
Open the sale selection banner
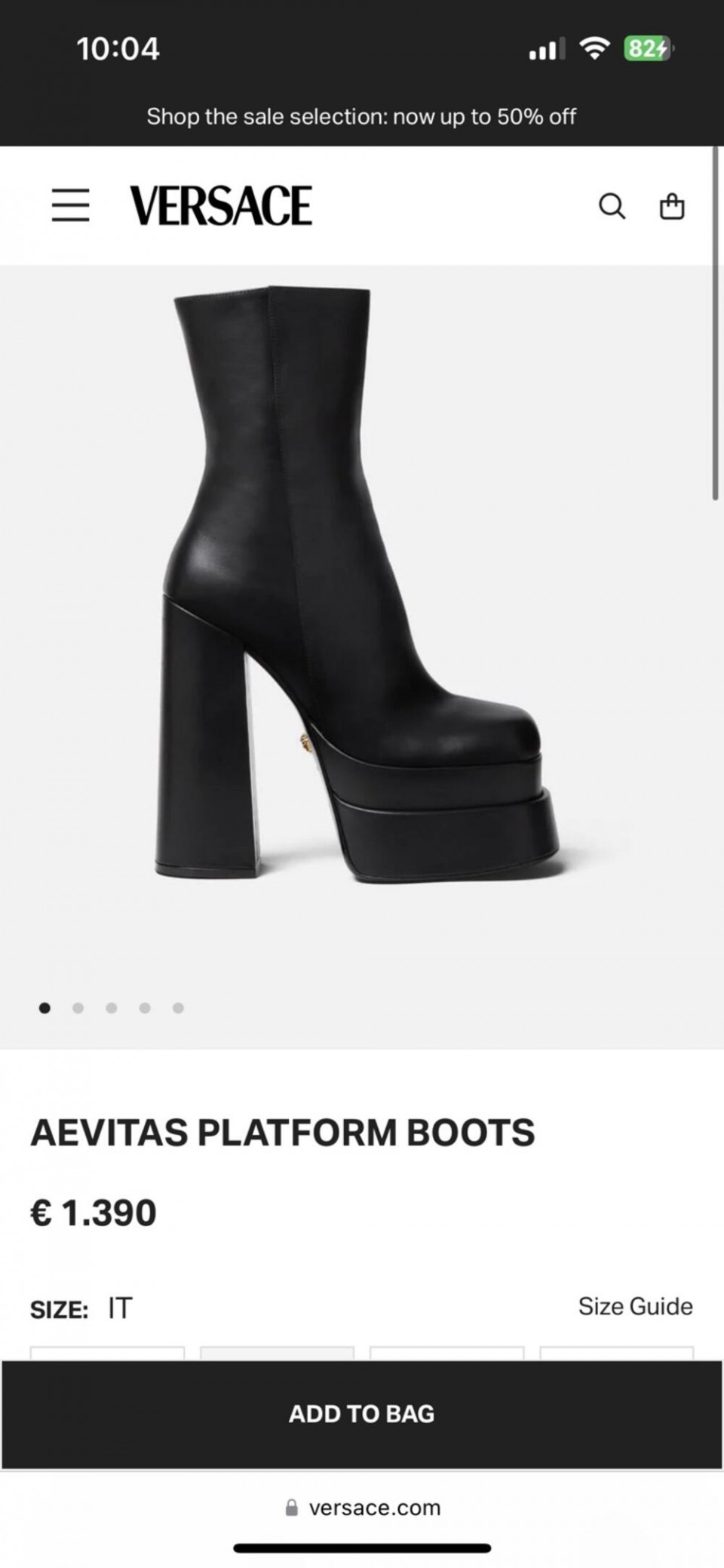click(361, 116)
